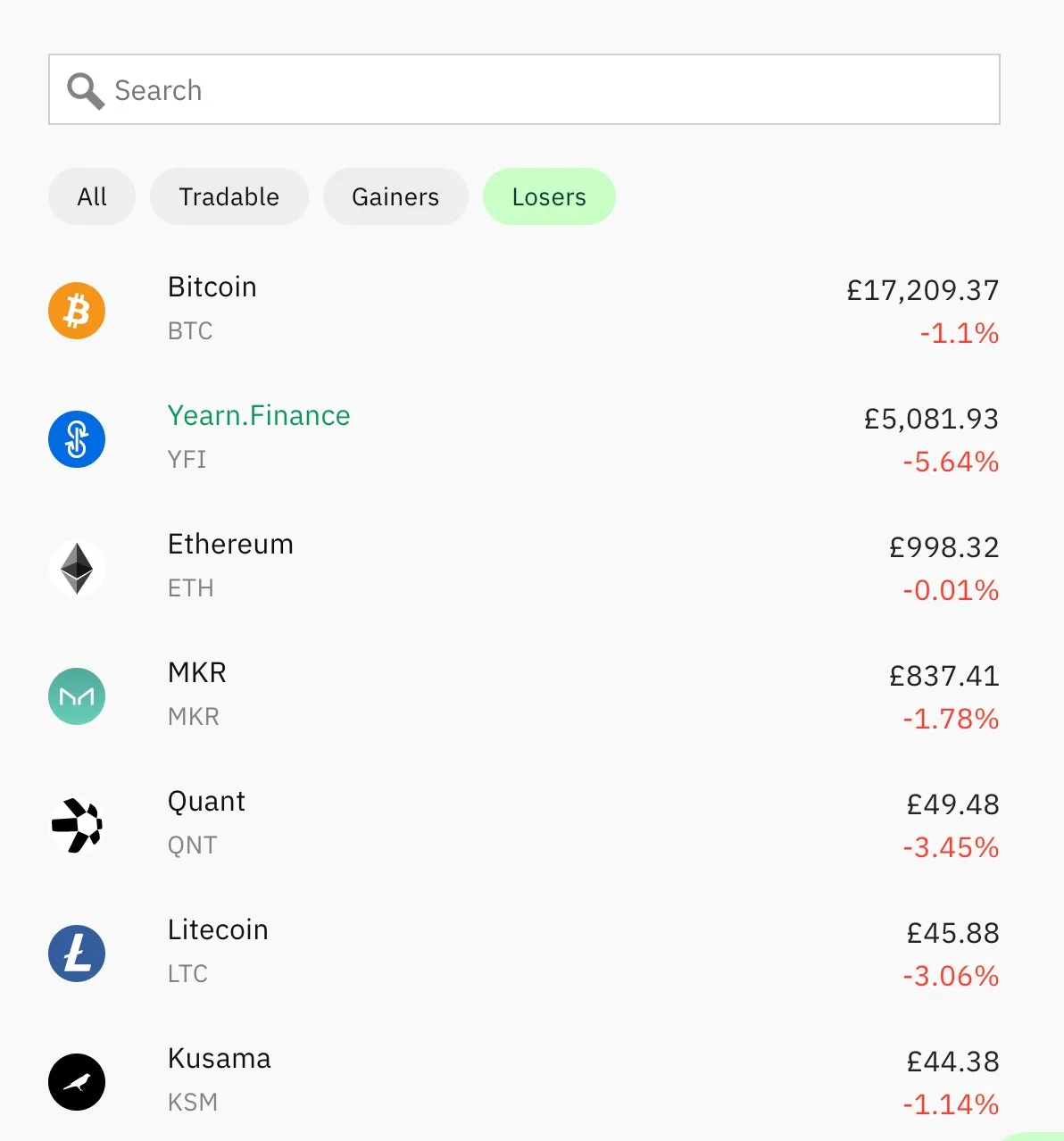Select the All filter chip
The image size is (1064, 1141).
pyautogui.click(x=92, y=196)
